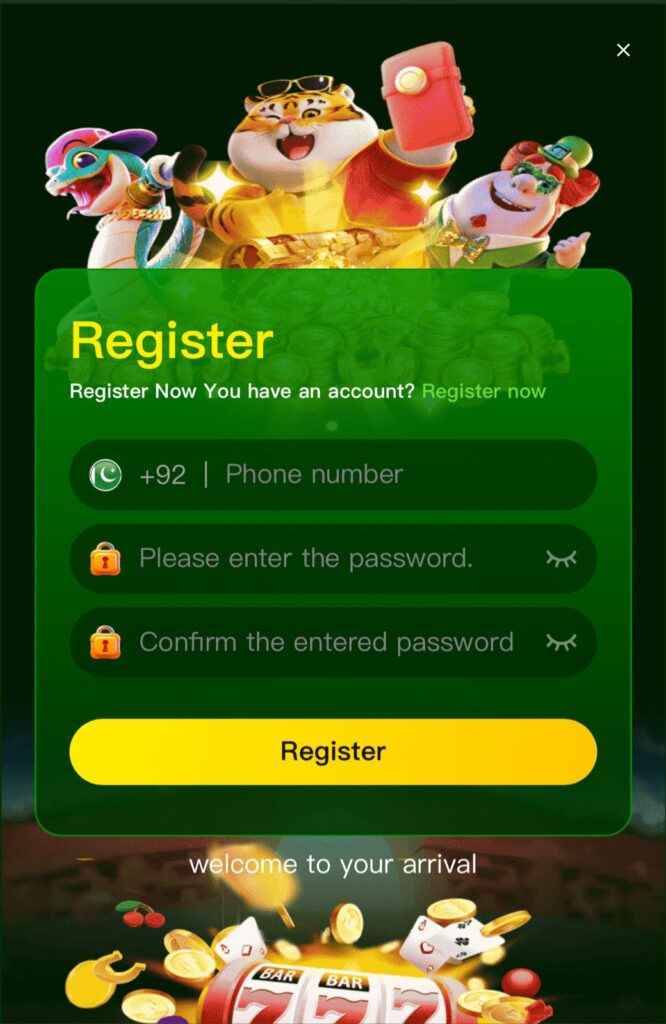Focus the Phone number field
Image resolution: width=666 pixels, height=1024 pixels.
pyautogui.click(x=400, y=475)
